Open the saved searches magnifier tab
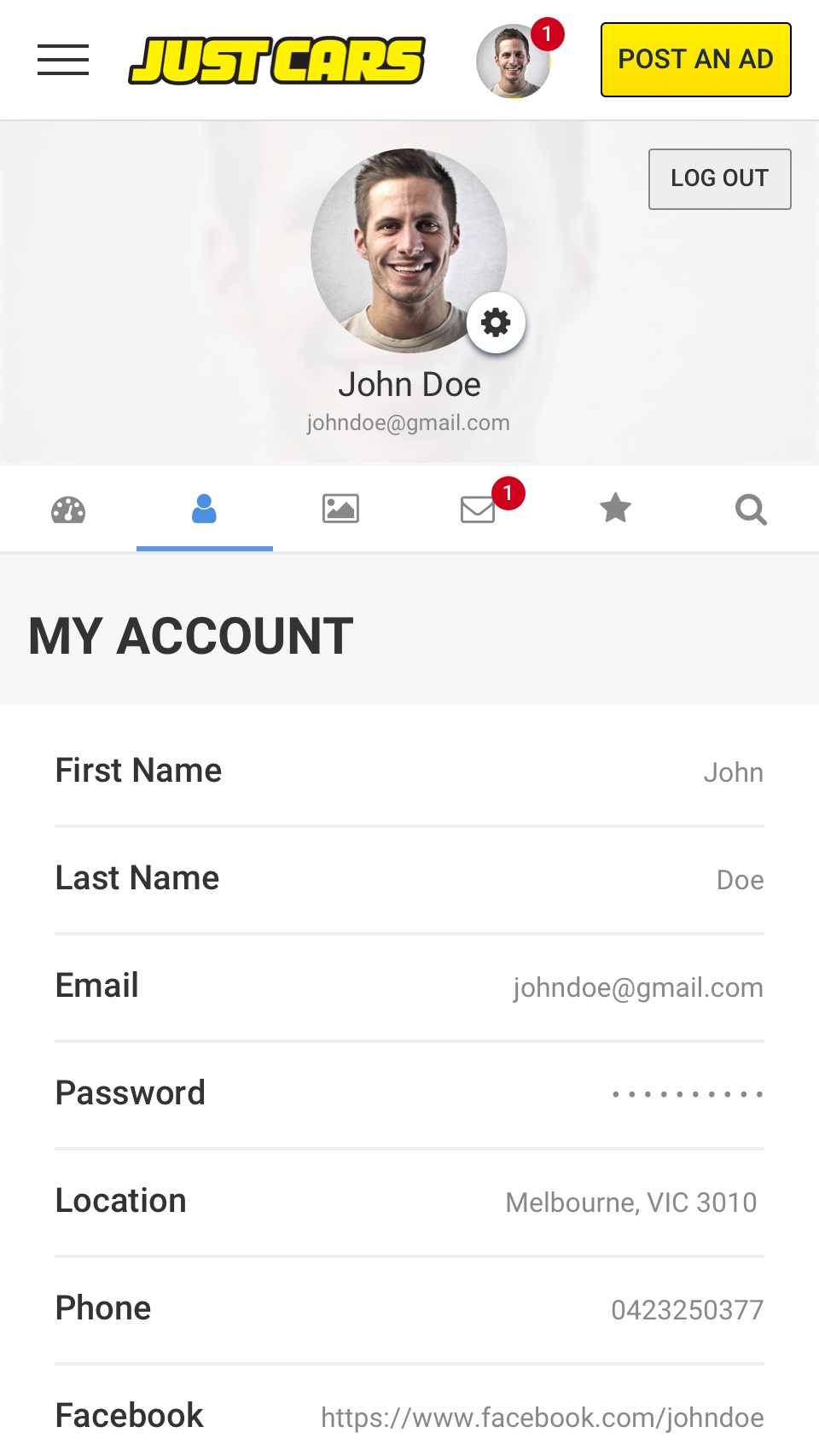This screenshot has height=1456, width=819. [751, 510]
